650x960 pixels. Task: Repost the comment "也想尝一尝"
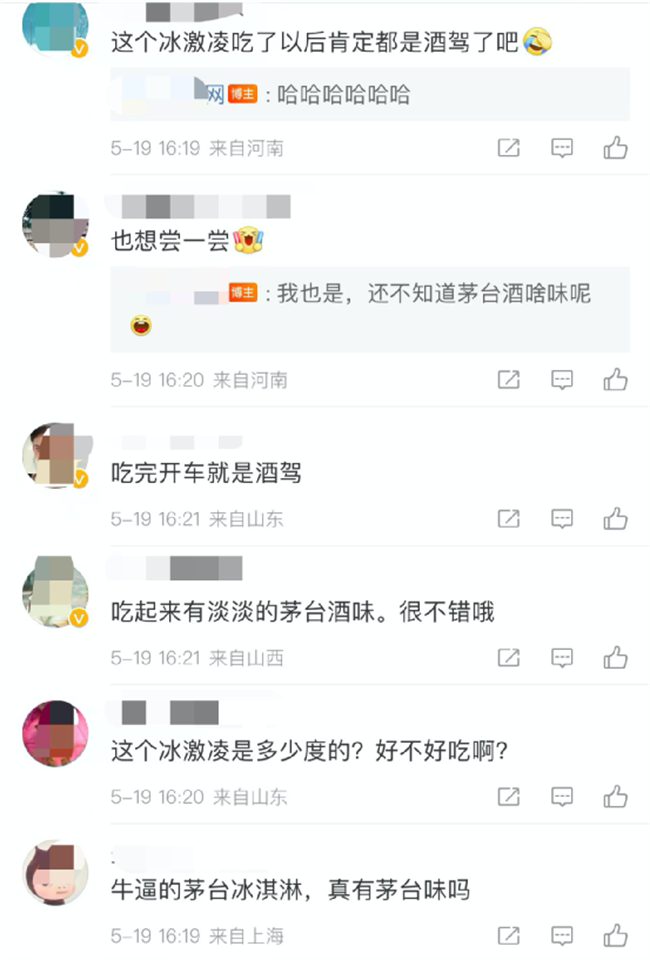coord(508,380)
